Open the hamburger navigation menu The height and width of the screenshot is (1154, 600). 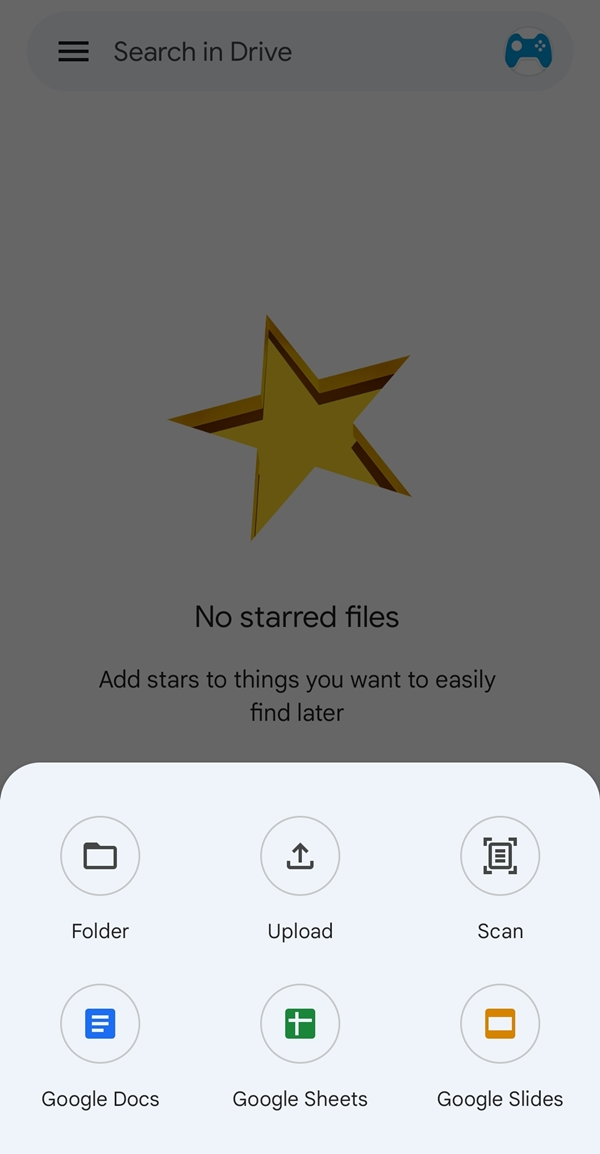pos(73,52)
